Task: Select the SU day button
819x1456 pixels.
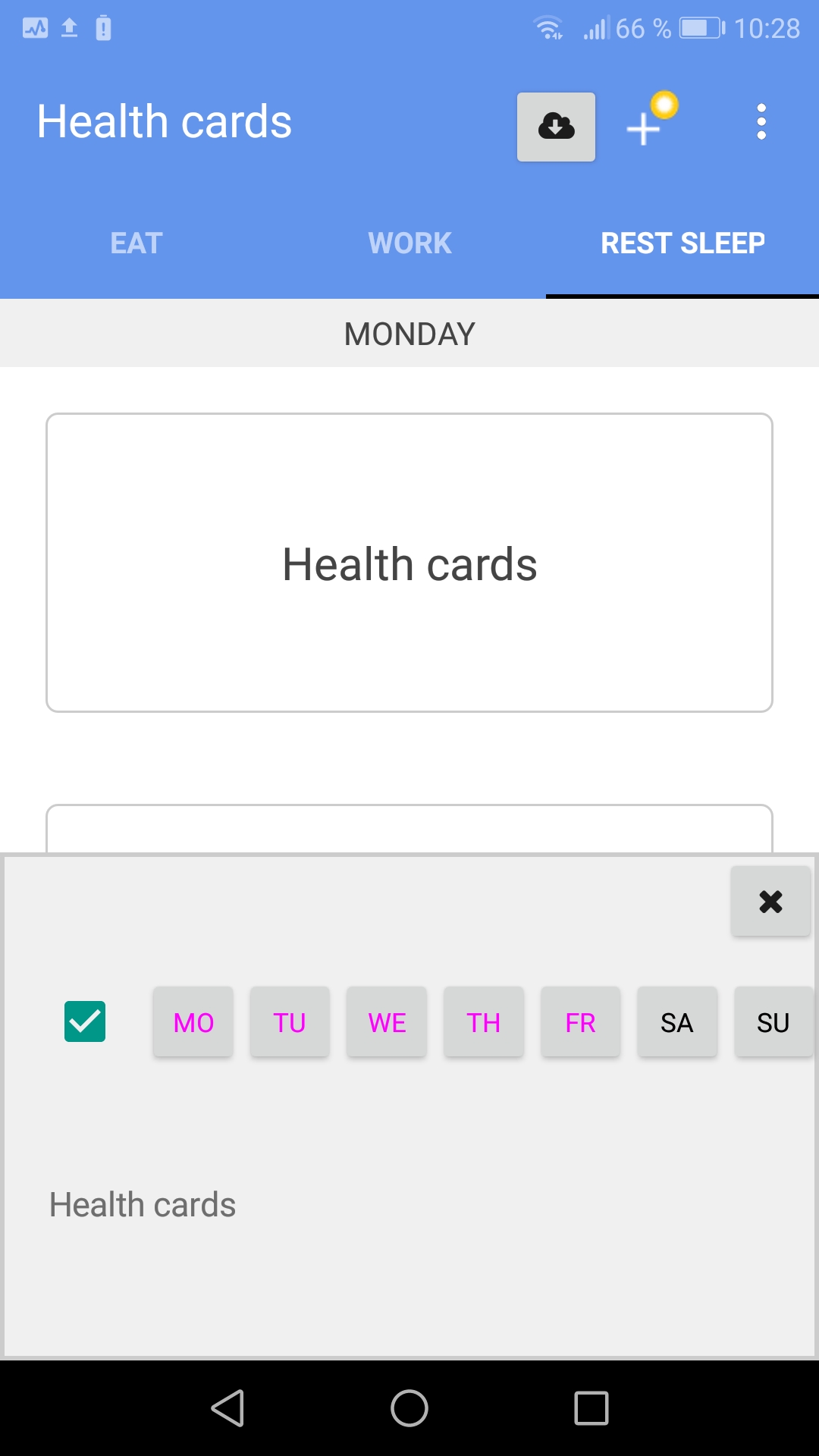Action: click(x=773, y=1022)
